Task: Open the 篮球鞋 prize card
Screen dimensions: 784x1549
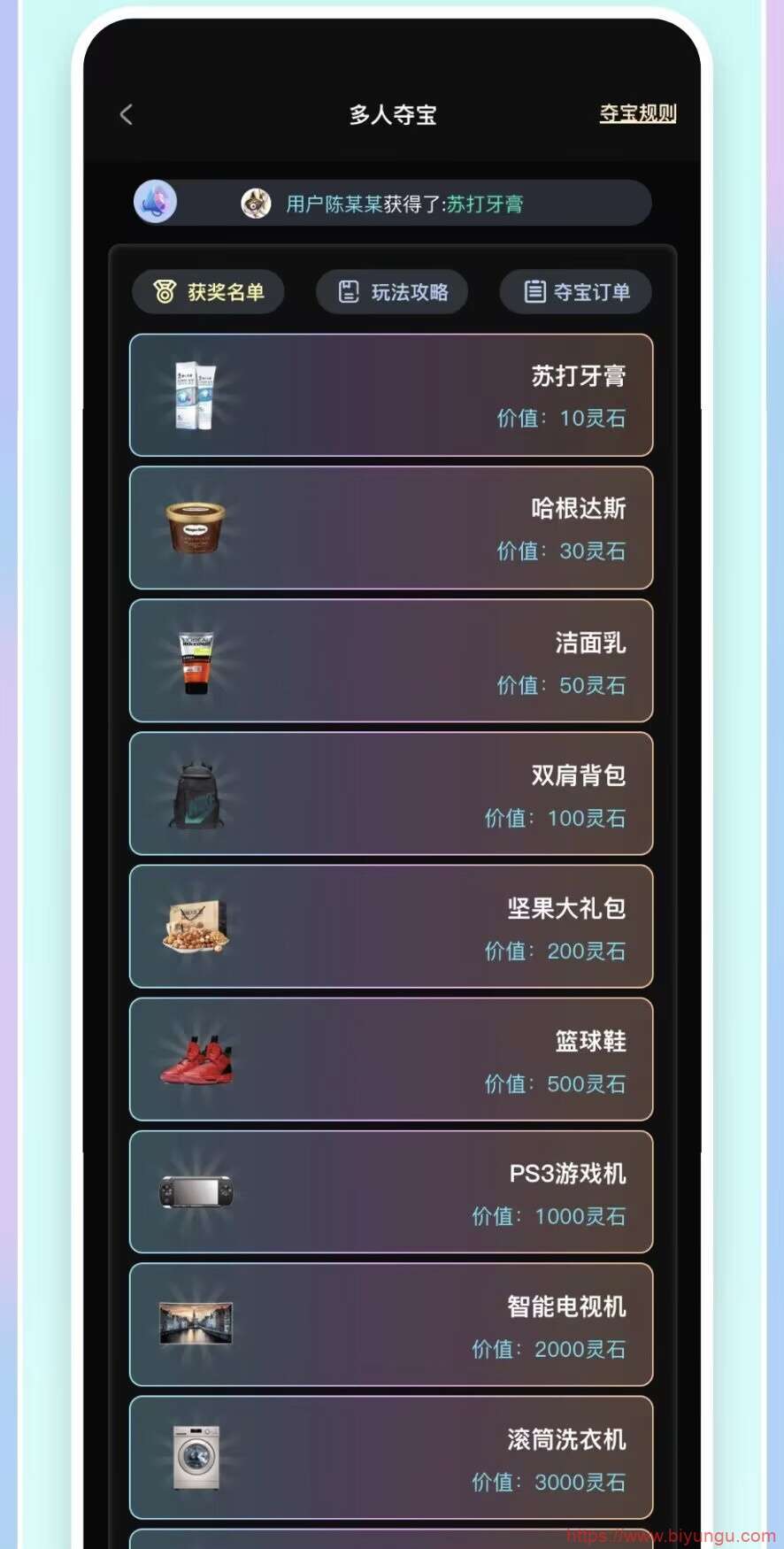Action: (x=391, y=1059)
